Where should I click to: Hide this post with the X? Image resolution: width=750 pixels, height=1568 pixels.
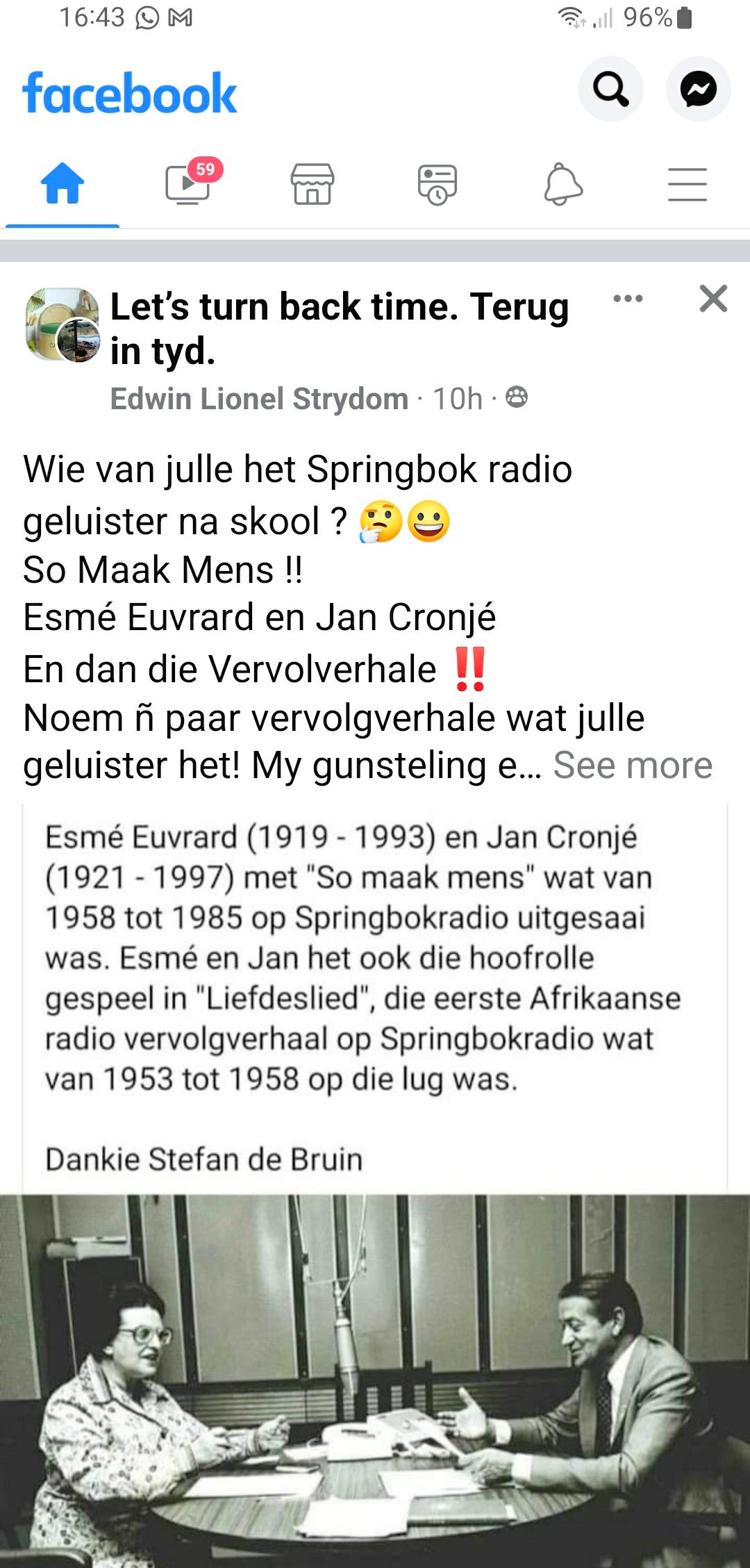(x=713, y=299)
